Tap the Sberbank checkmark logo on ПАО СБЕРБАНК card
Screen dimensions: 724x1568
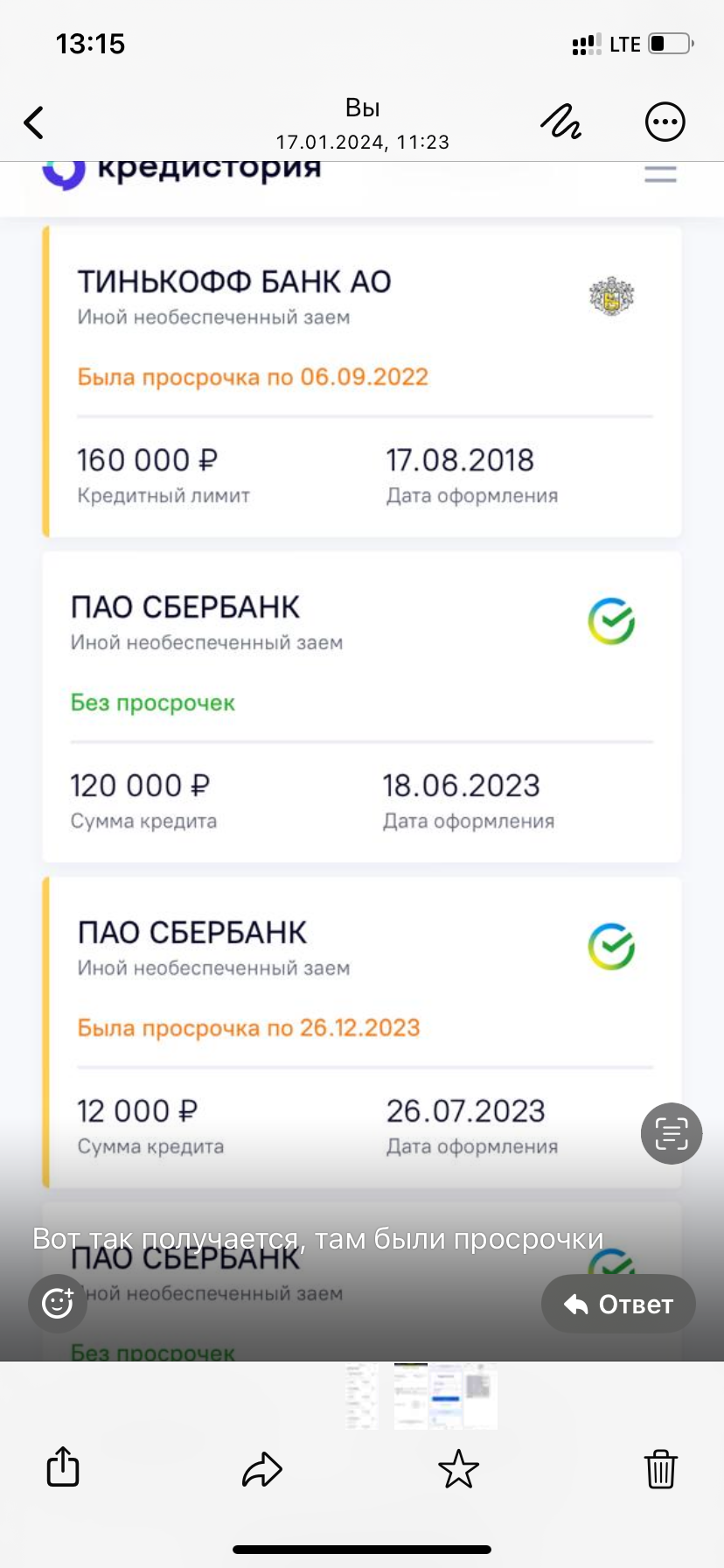coord(610,621)
